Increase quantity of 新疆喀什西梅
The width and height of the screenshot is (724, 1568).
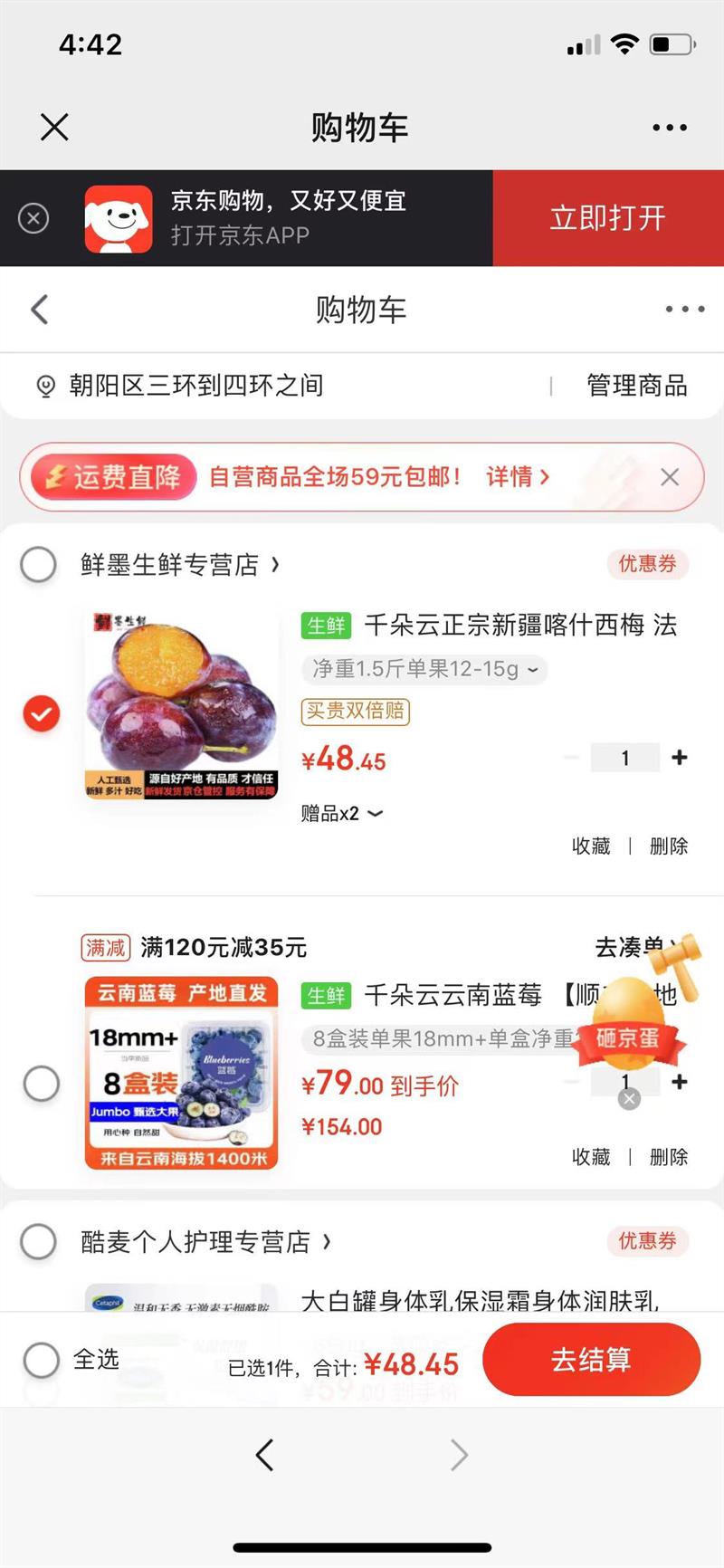[x=680, y=758]
